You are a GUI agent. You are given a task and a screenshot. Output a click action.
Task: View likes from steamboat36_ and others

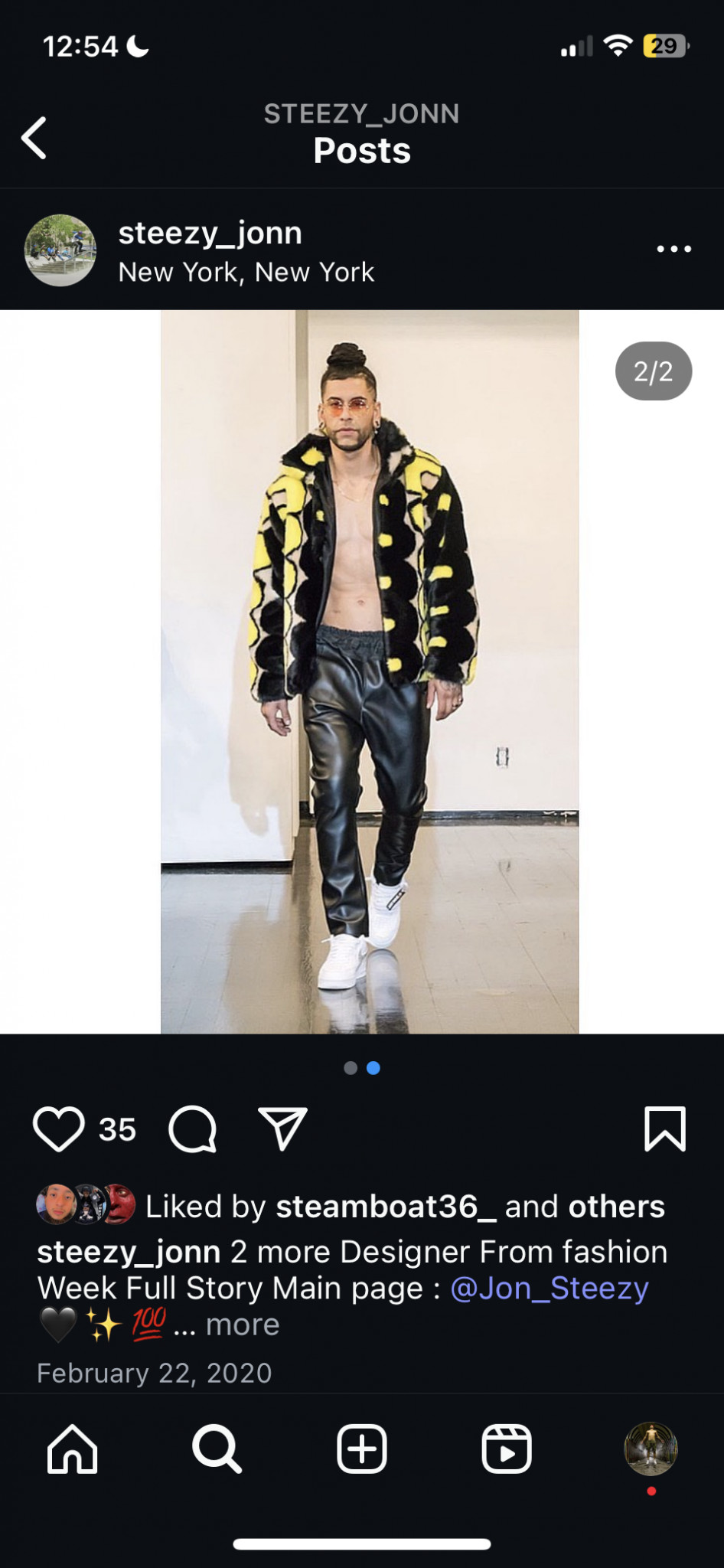click(x=405, y=1207)
